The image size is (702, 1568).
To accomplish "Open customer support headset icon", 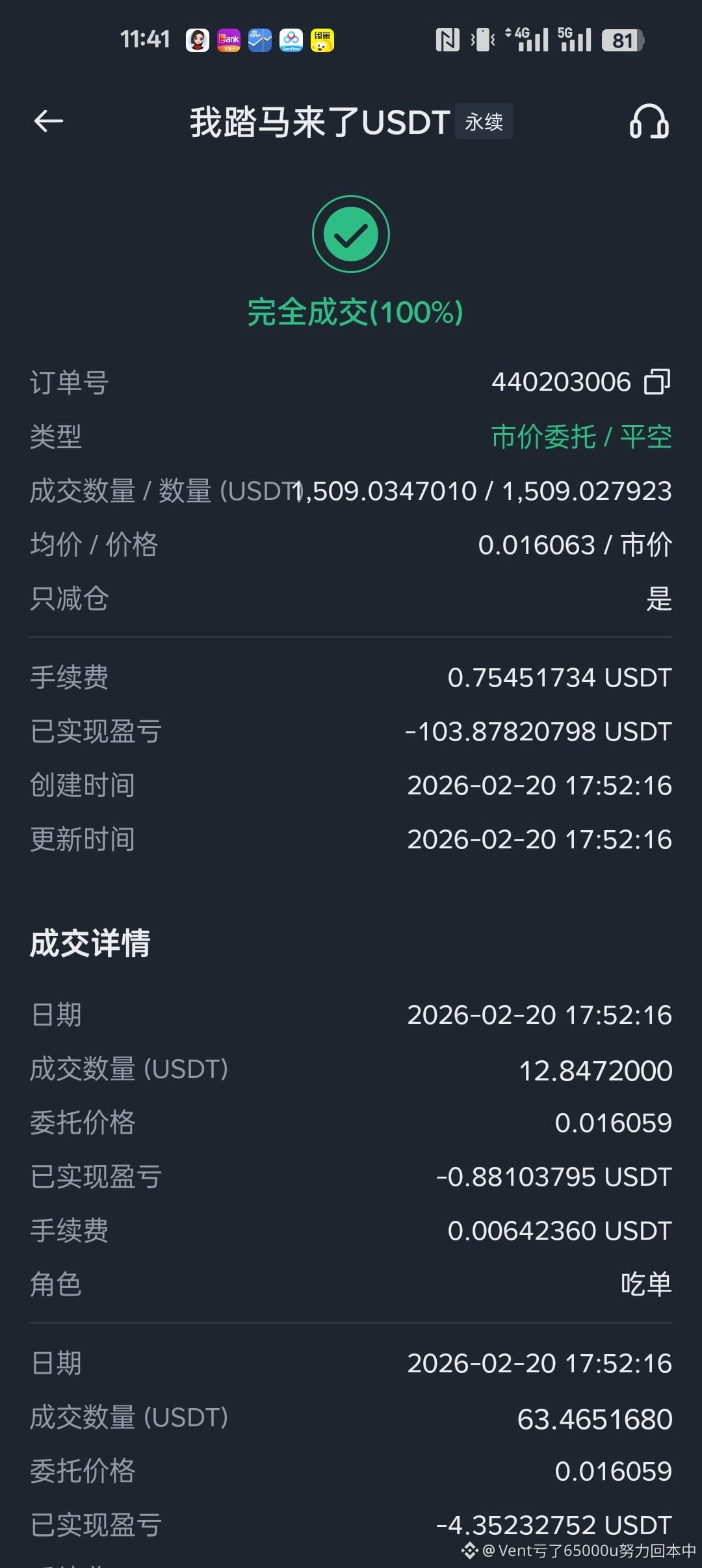I will [x=649, y=122].
